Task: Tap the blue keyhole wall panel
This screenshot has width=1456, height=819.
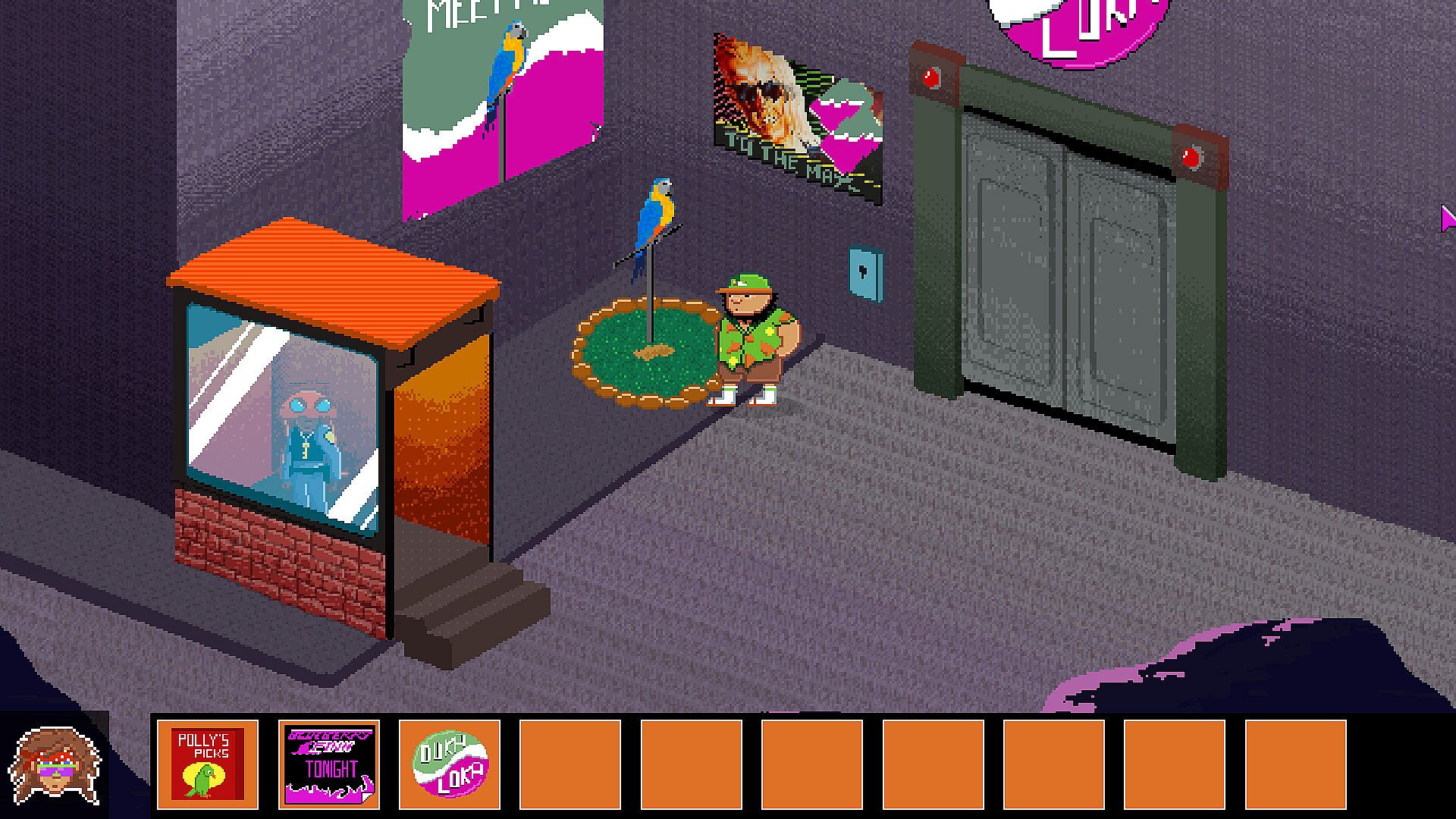Action: tap(865, 274)
